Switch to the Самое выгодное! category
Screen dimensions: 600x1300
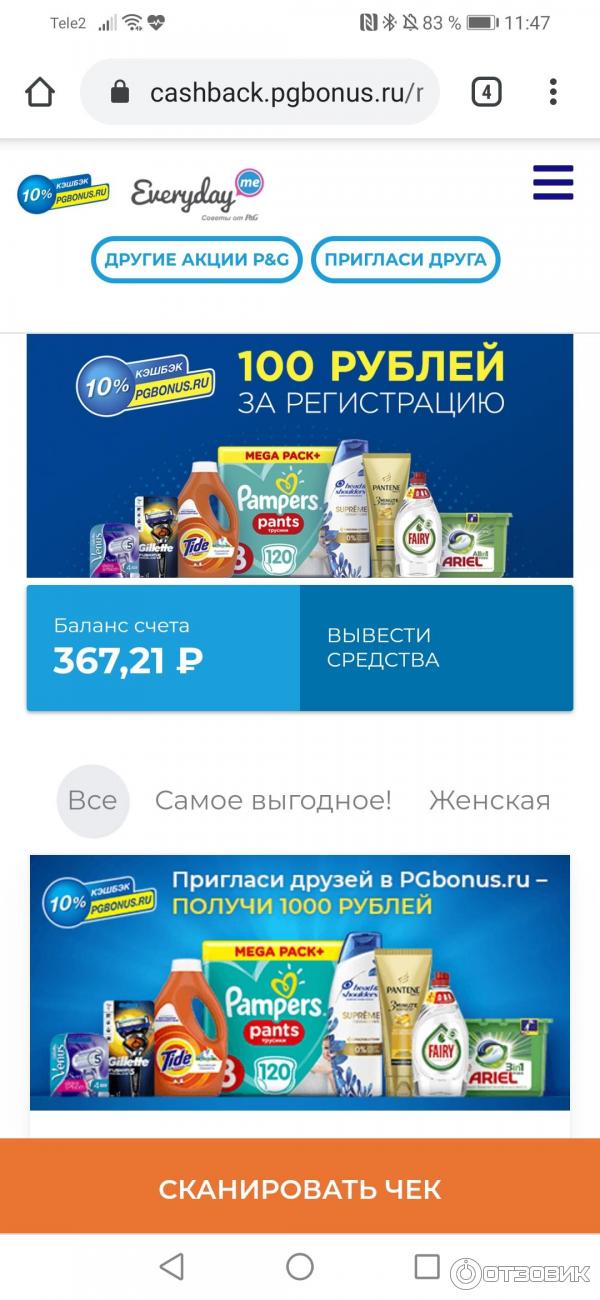pyautogui.click(x=273, y=801)
